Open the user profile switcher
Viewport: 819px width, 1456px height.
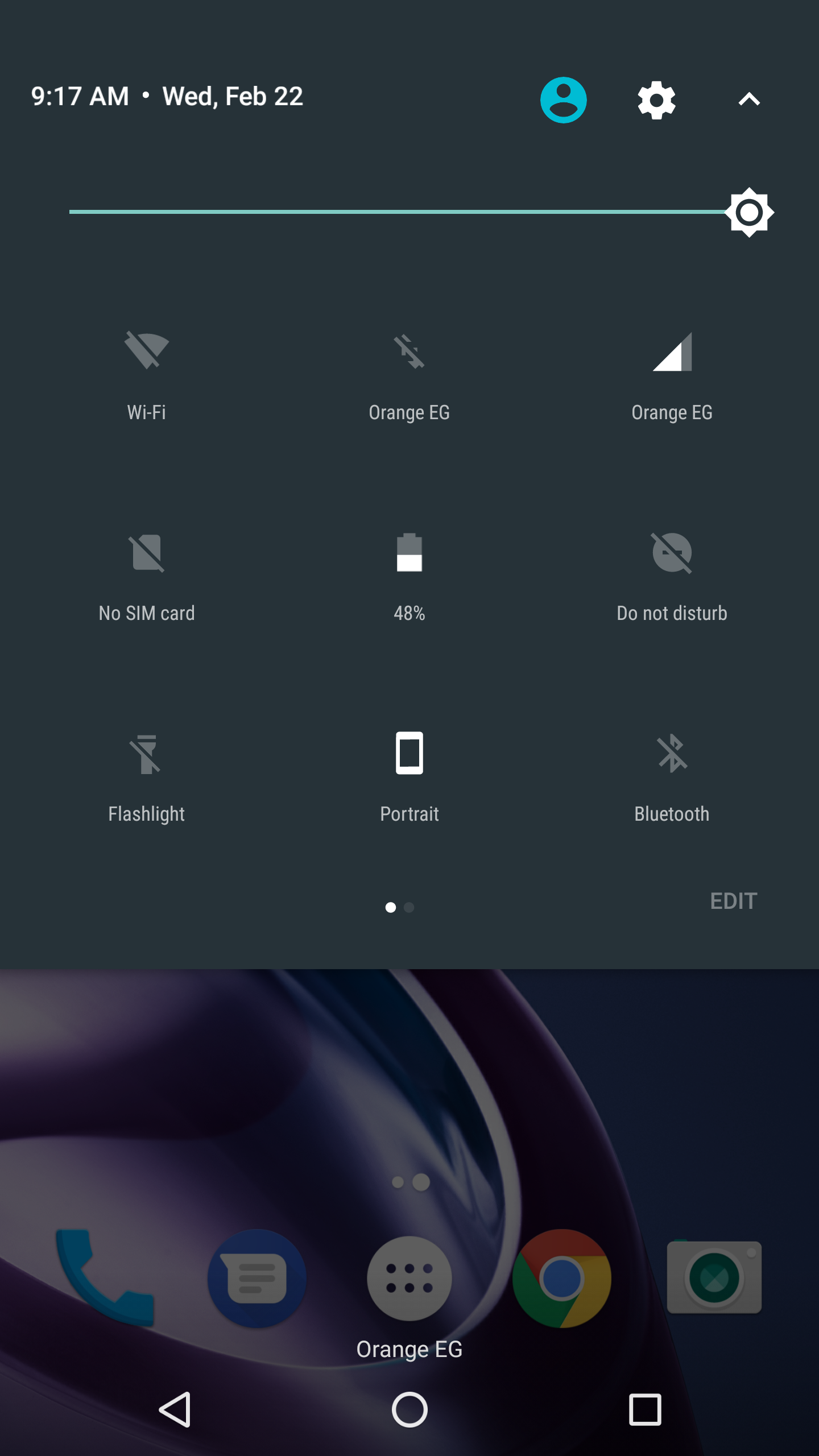pyautogui.click(x=563, y=100)
